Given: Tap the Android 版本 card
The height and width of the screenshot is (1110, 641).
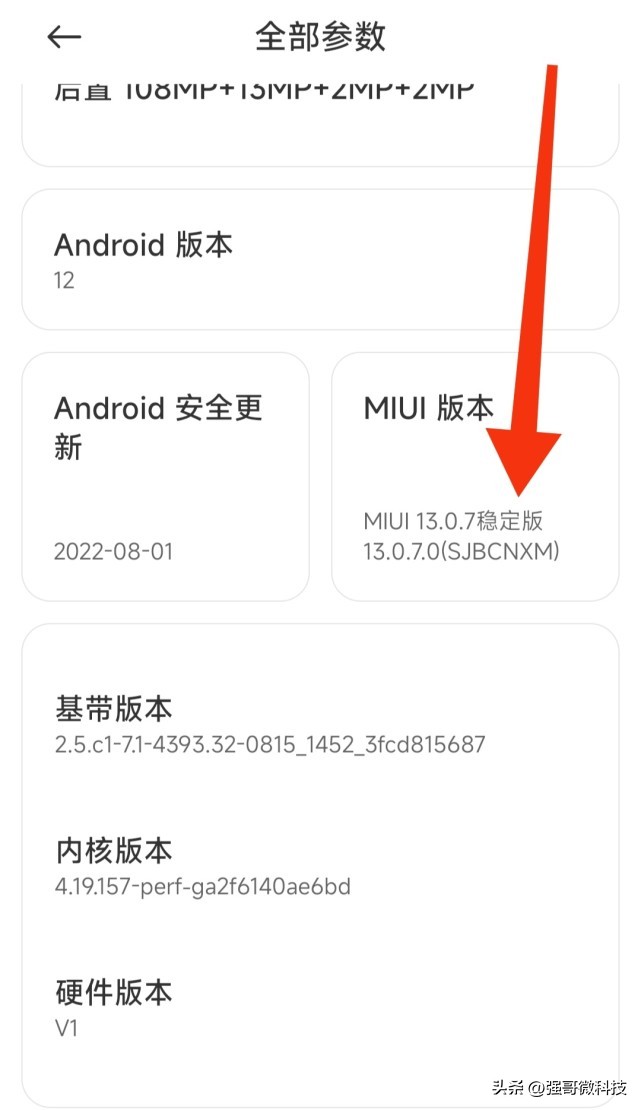Looking at the screenshot, I should coord(320,260).
